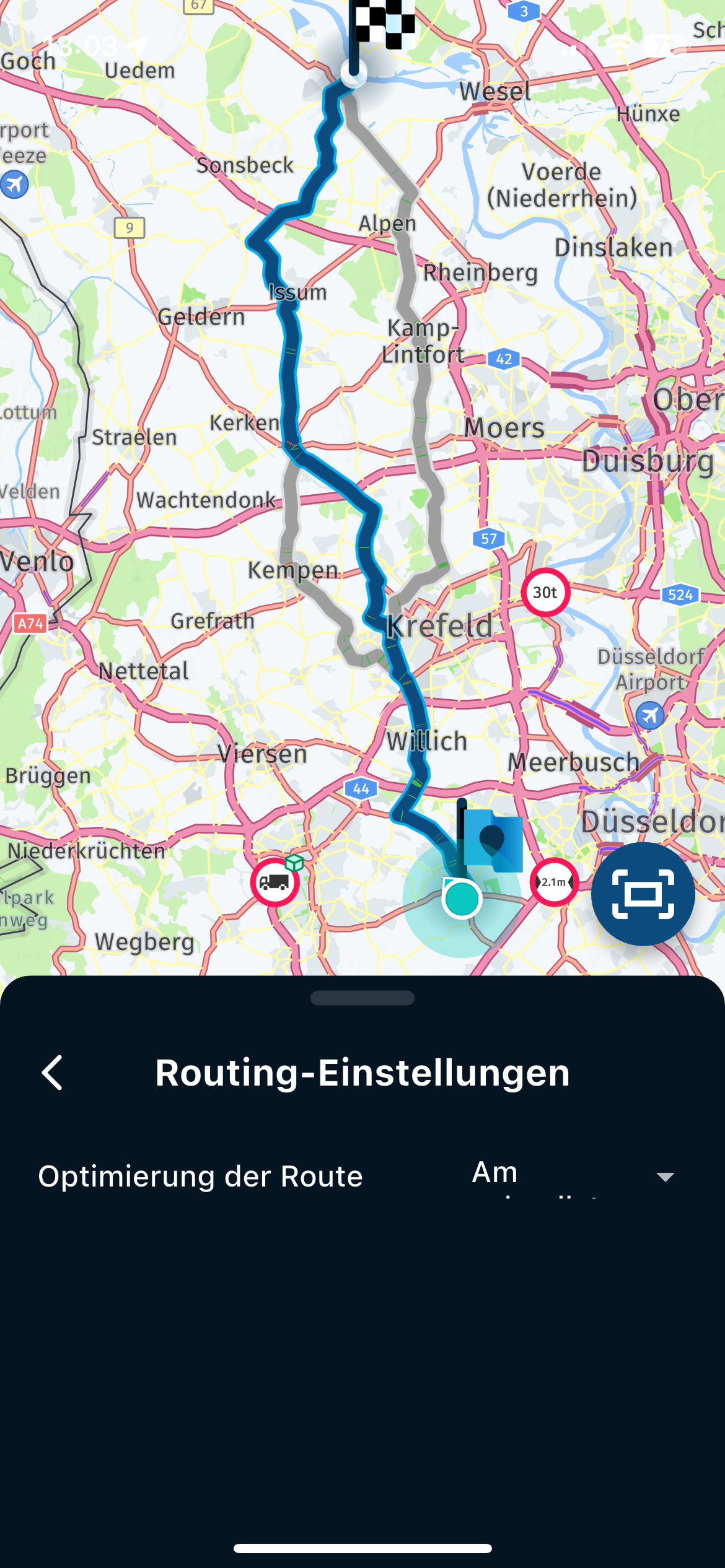Open the Optimierung der Route dropdown
This screenshot has height=1568, width=725.
pos(574,1176)
